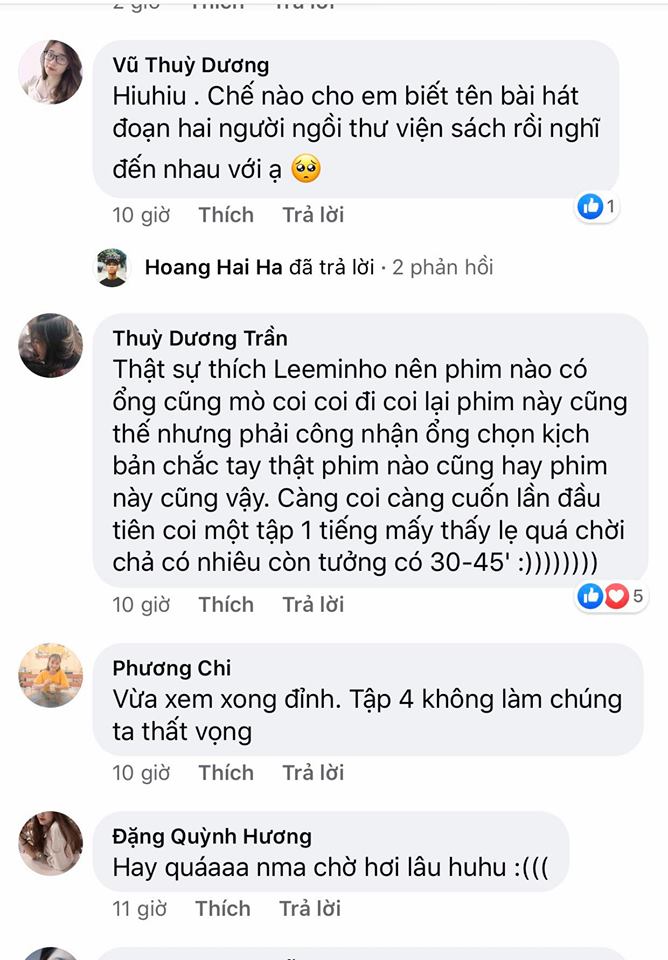
Task: Reply to Thuỳ Dương Trần's comment
Action: tap(313, 604)
